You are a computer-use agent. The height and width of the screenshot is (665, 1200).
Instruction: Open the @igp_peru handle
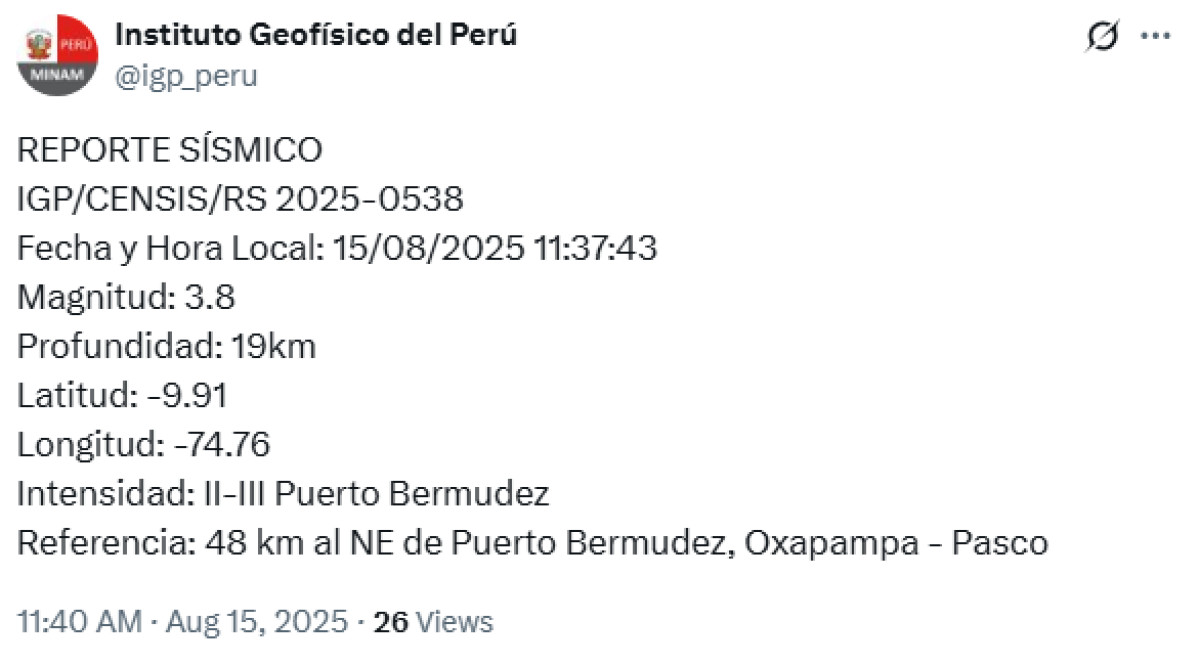(x=186, y=77)
